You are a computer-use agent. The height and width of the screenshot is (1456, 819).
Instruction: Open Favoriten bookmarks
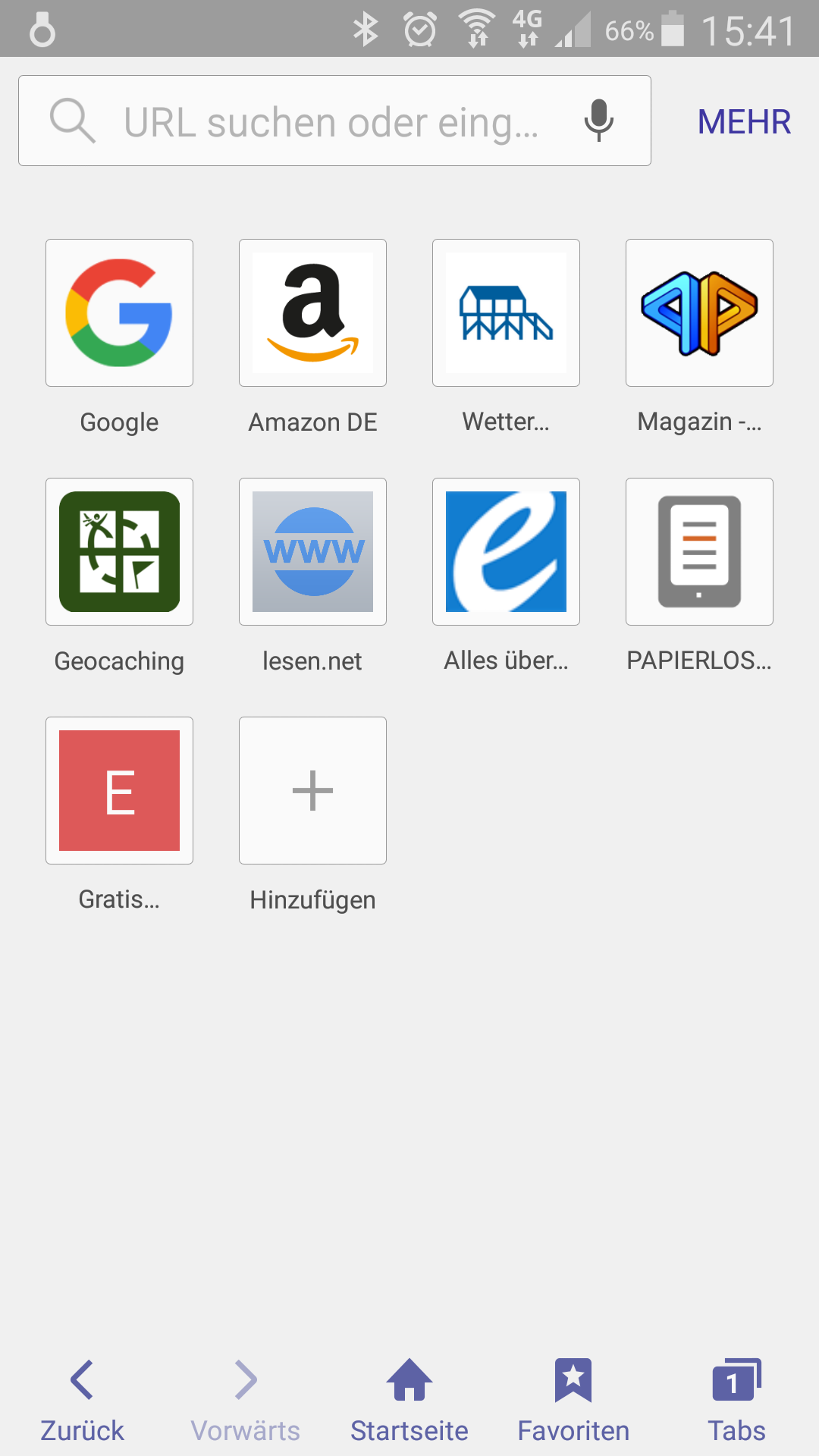[573, 1401]
